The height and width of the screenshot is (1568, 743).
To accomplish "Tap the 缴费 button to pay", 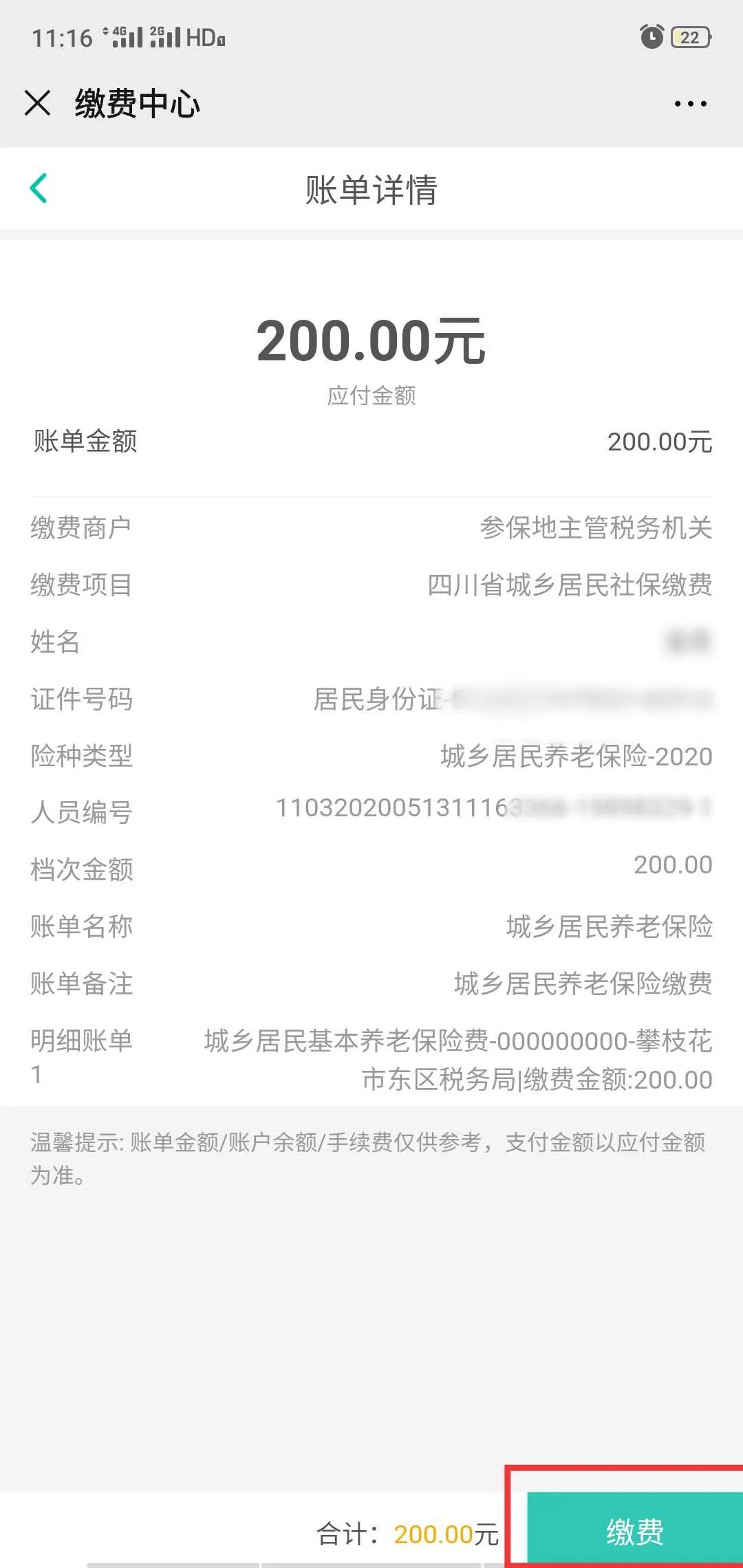I will [635, 1530].
